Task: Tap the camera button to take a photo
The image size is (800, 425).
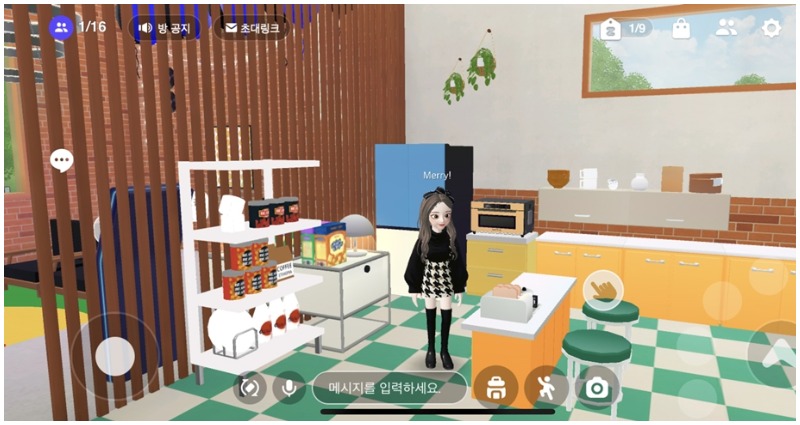Action: point(597,387)
